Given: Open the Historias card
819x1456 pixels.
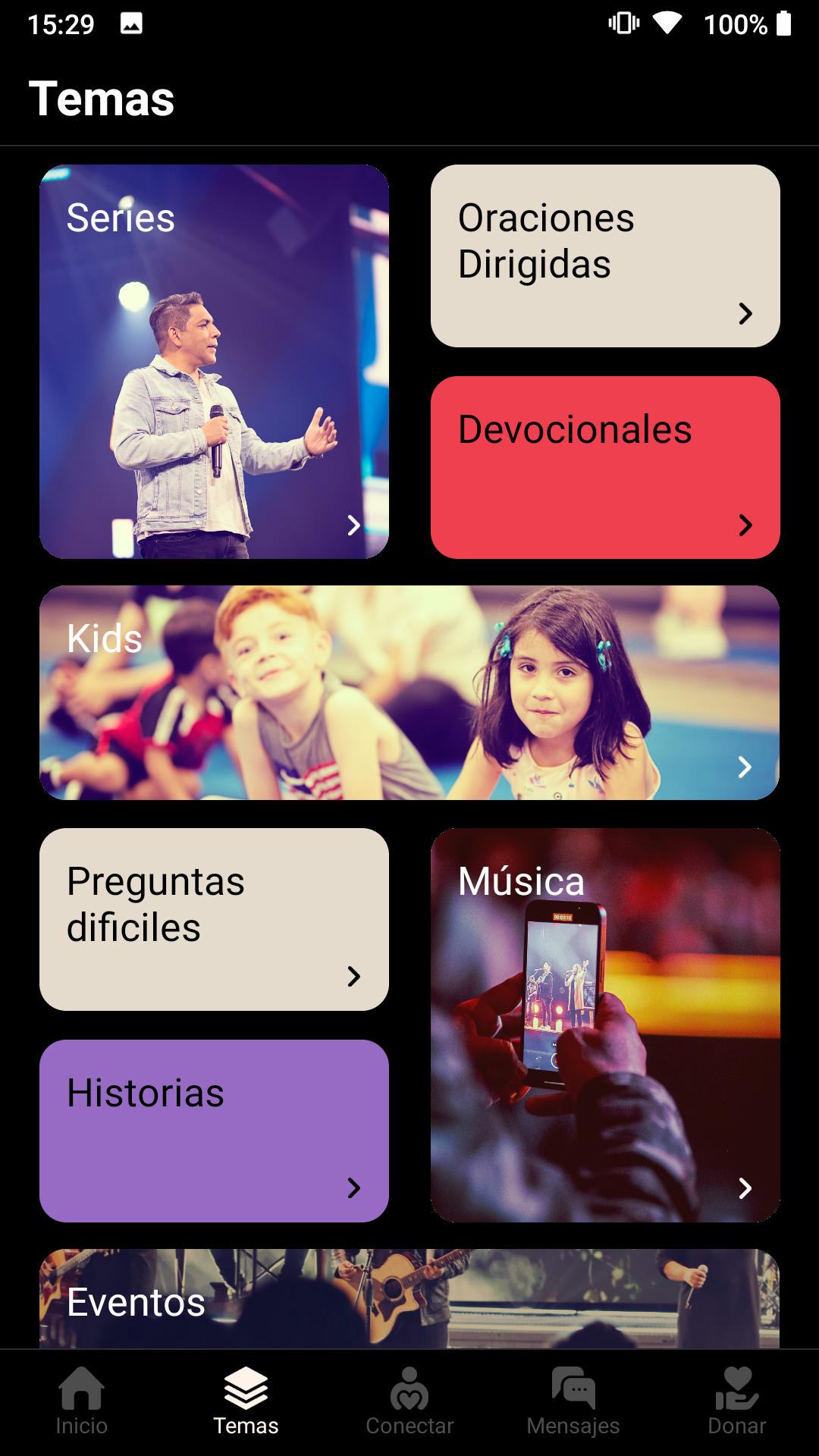Looking at the screenshot, I should tap(214, 1131).
